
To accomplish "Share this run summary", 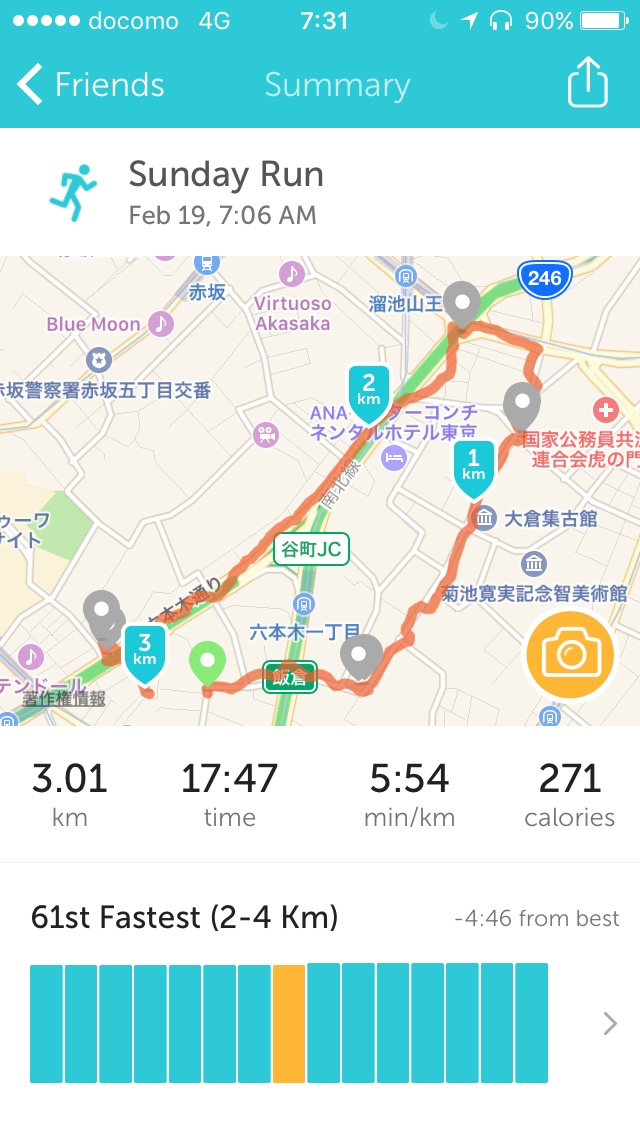I will tap(587, 84).
